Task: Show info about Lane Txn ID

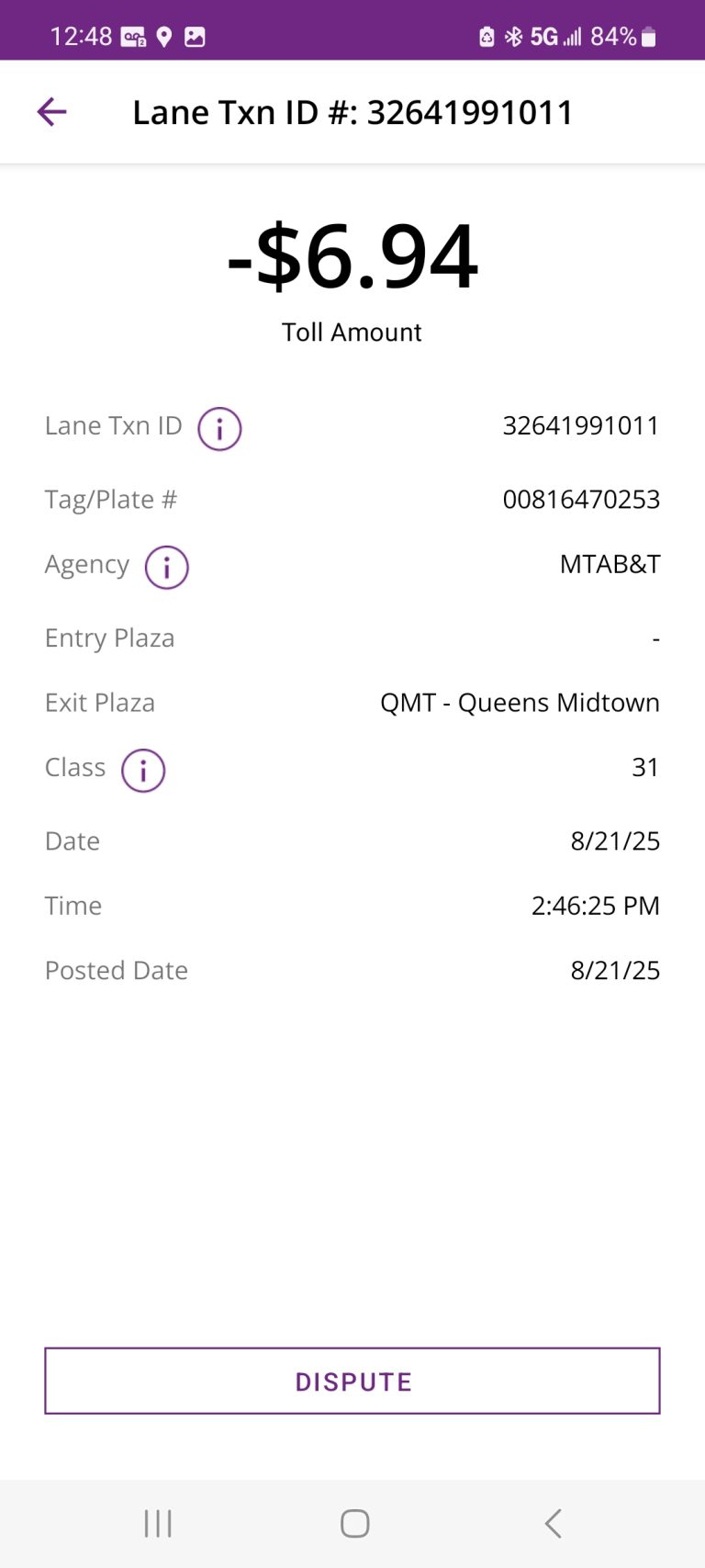Action: point(219,429)
